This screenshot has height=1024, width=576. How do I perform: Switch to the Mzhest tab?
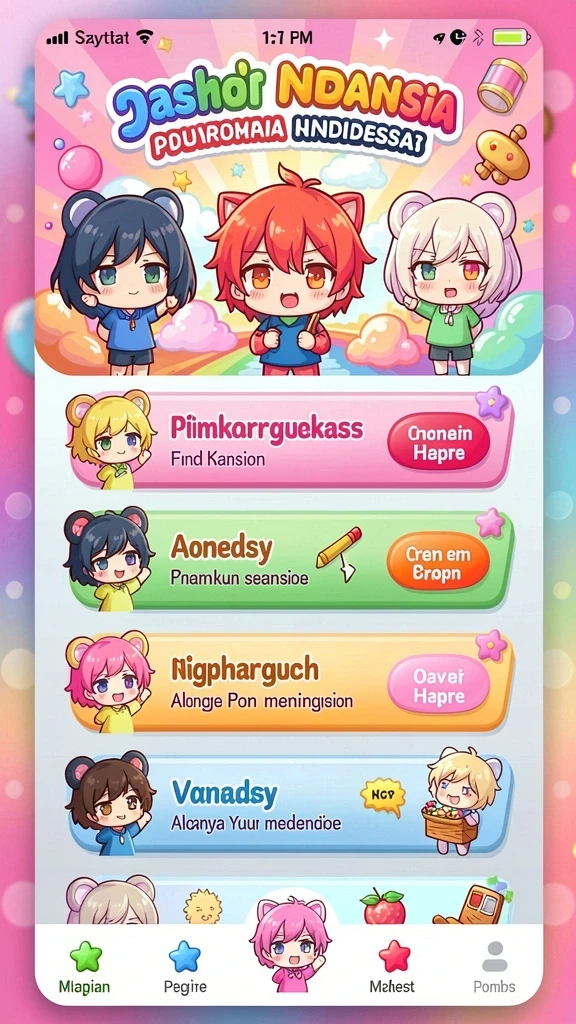click(x=392, y=967)
